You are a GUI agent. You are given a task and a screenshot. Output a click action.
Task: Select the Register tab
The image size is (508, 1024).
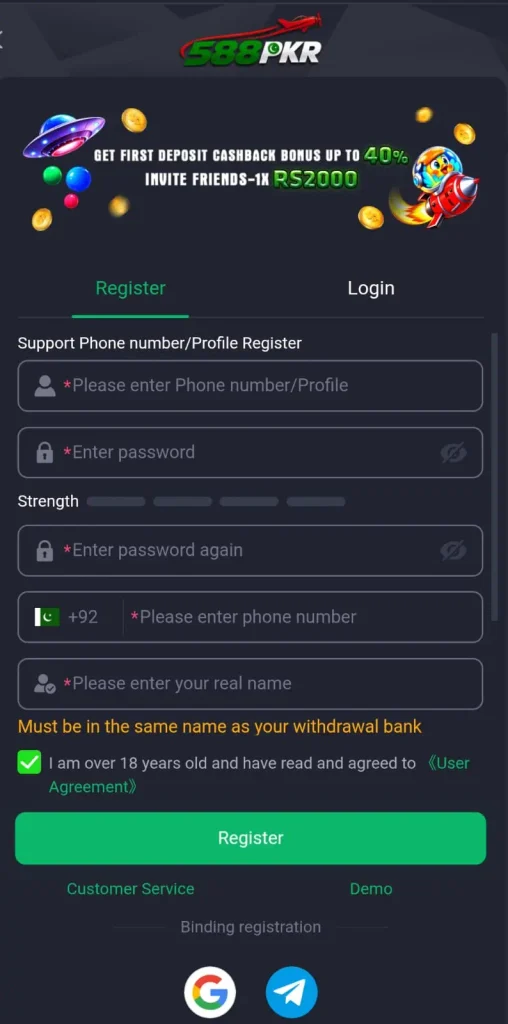(131, 288)
